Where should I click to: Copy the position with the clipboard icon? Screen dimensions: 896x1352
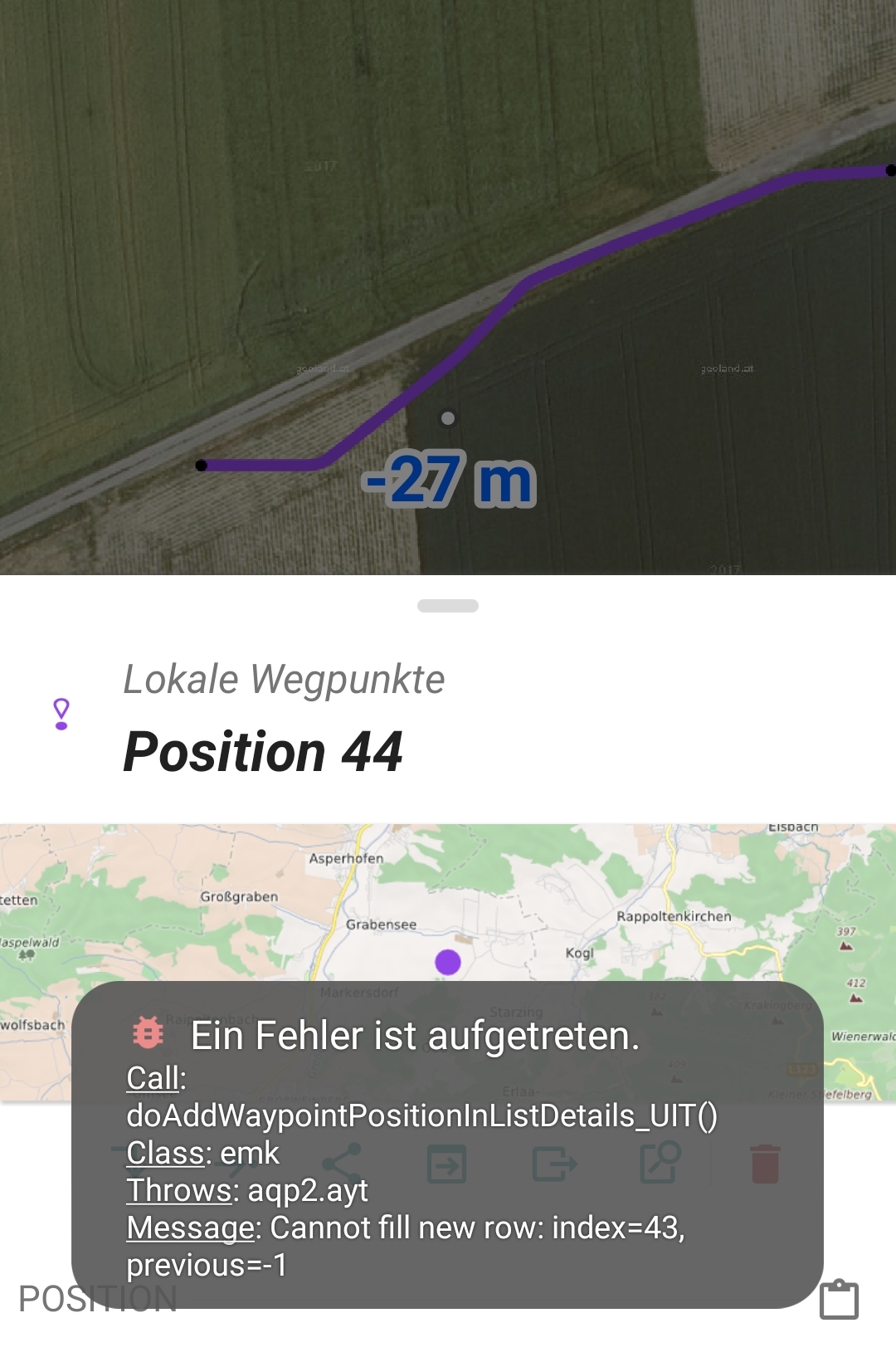pos(839,1299)
